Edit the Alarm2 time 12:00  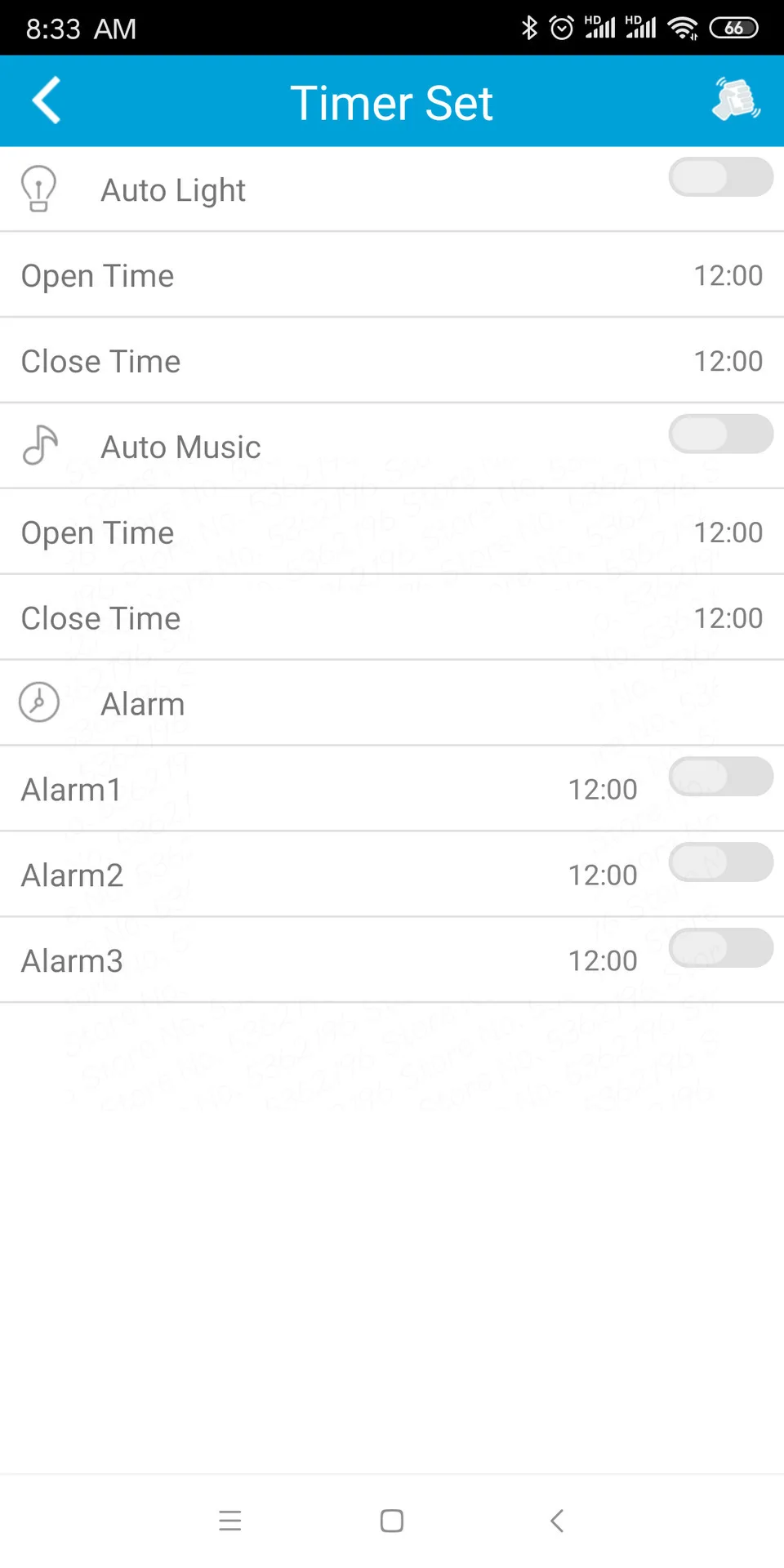click(603, 875)
